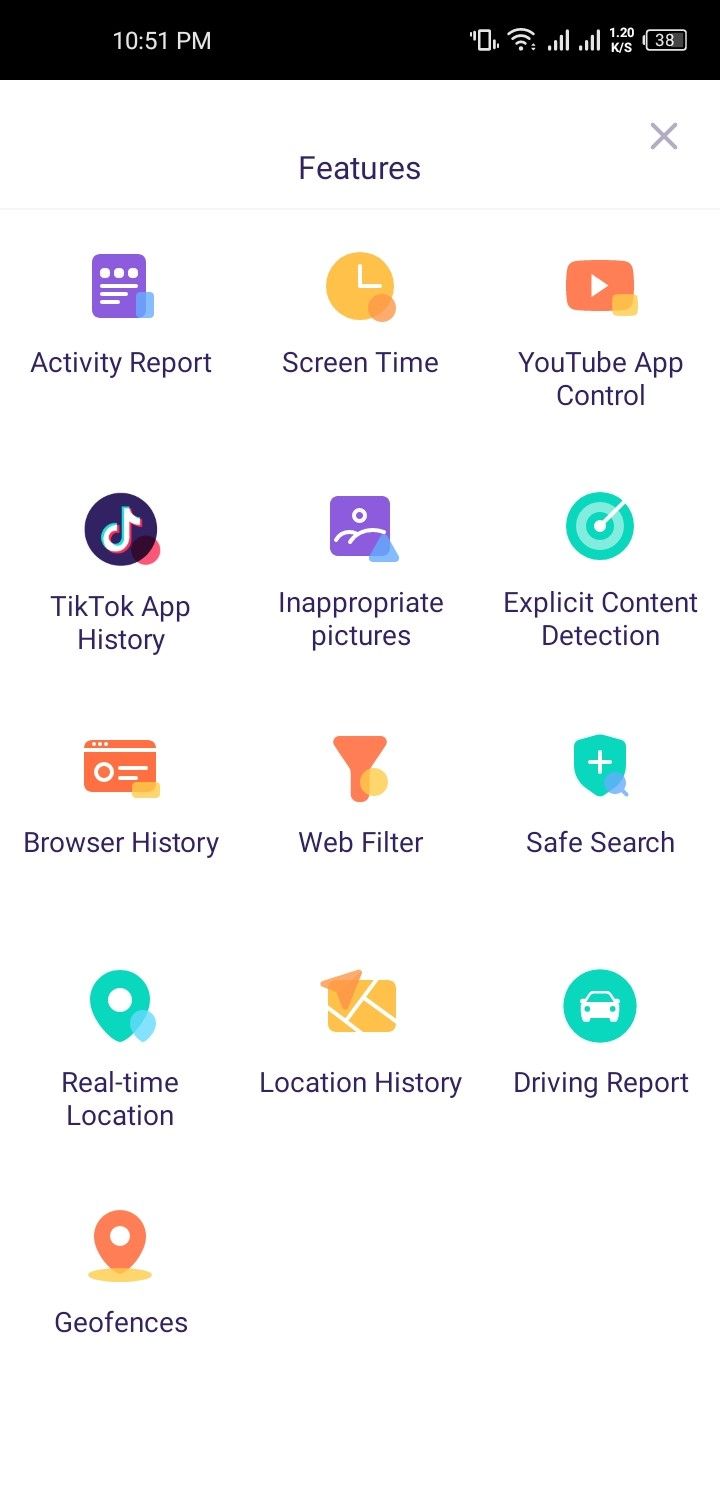Click the clock showing 10:51 PM
Viewport: 720px width, 1501px height.
point(162,40)
